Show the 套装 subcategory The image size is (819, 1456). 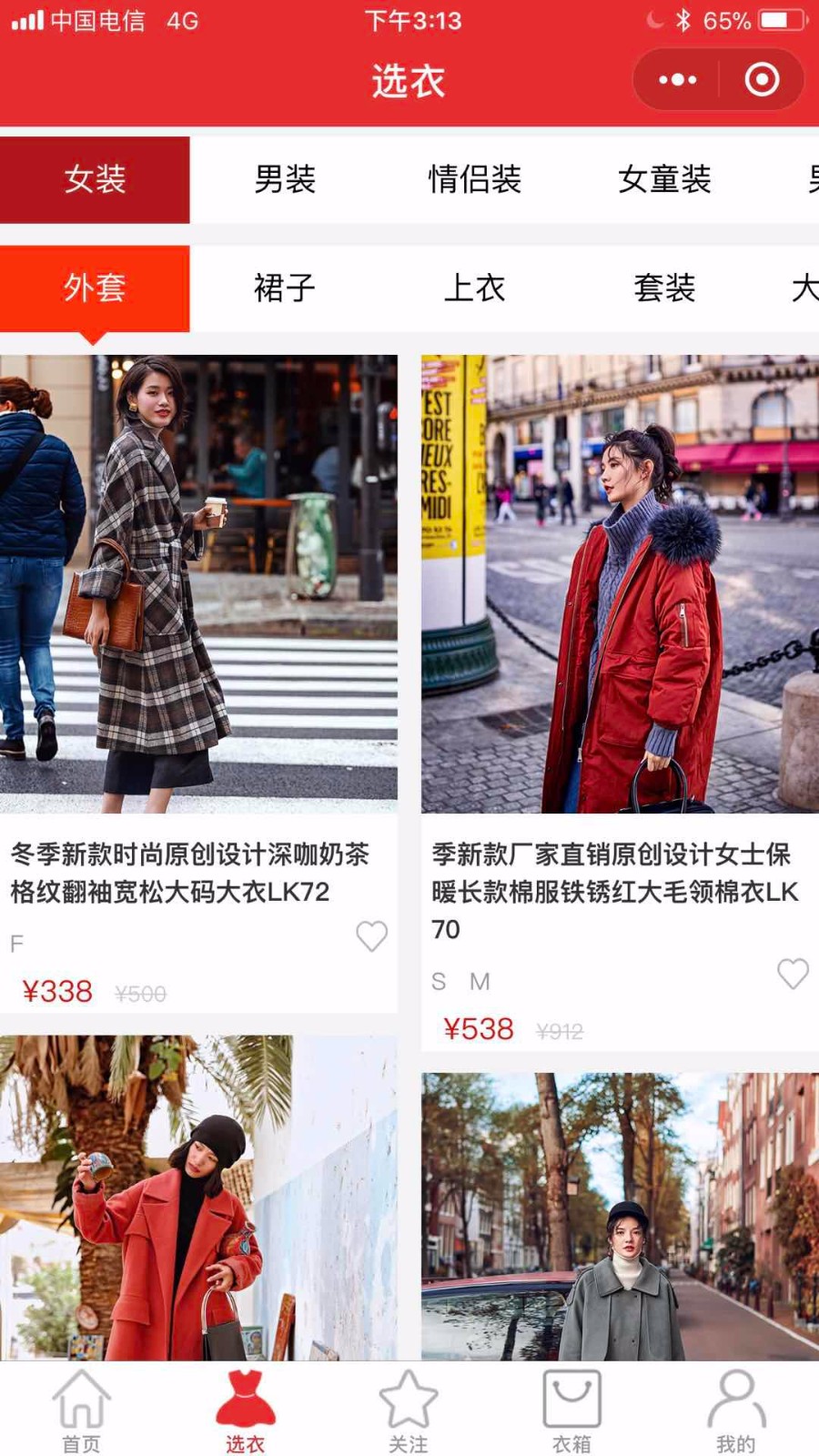click(664, 288)
